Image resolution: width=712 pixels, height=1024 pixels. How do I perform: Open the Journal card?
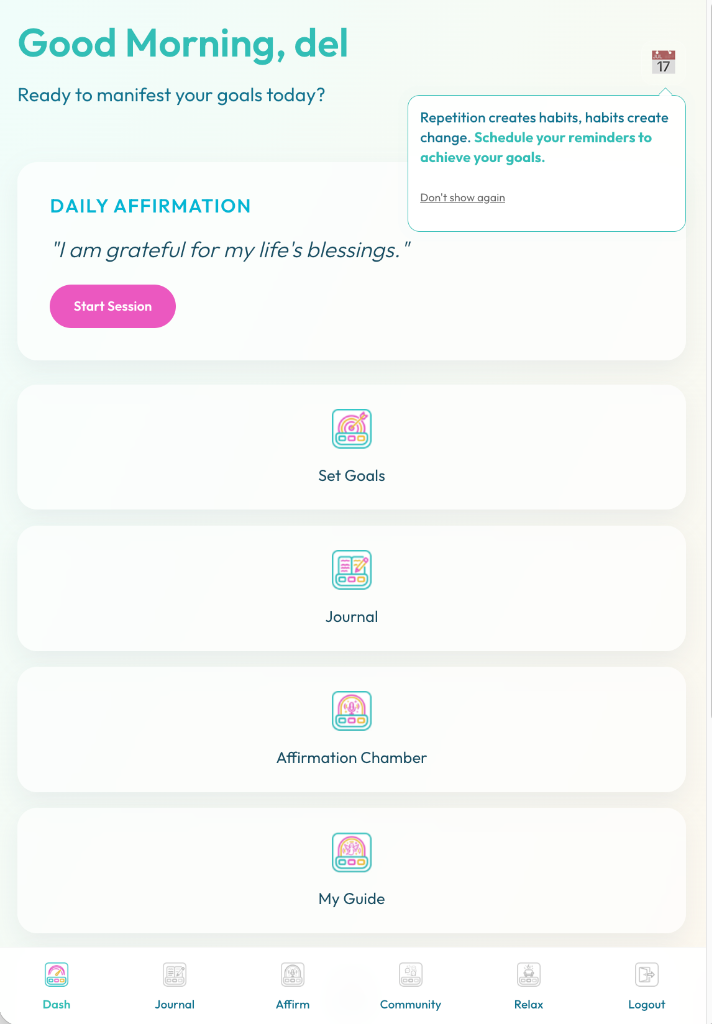coord(351,588)
